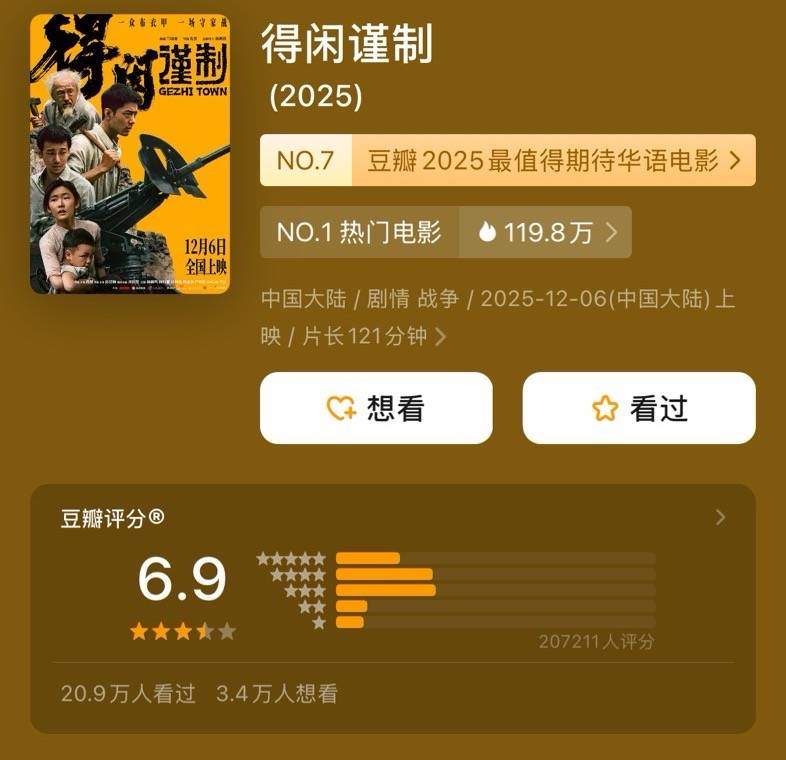Open NO.1 热门电影 ranking with 119.8万 heat
This screenshot has height=760, width=786.
click(x=445, y=232)
